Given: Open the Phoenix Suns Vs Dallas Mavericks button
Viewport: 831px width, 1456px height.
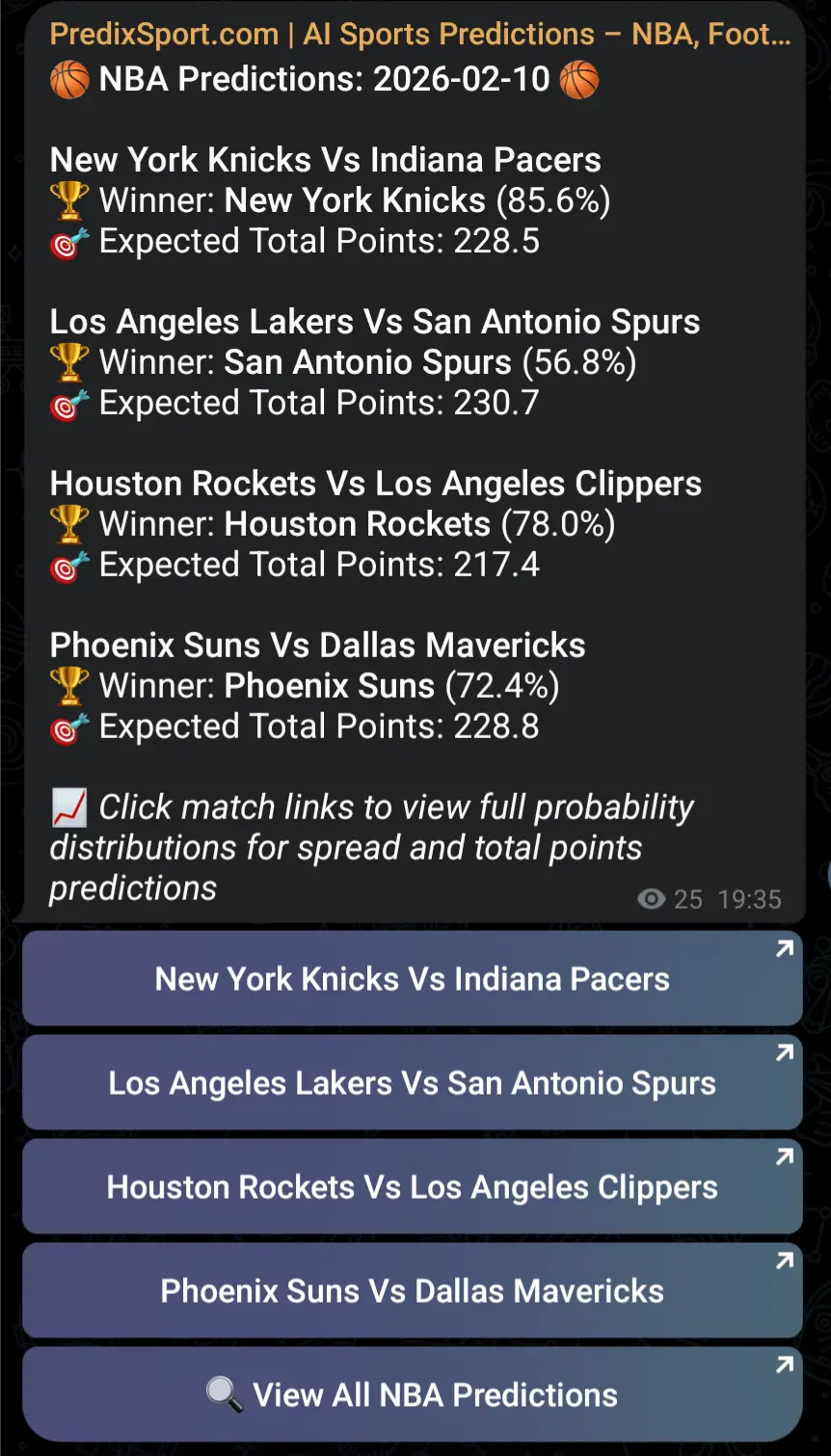Looking at the screenshot, I should click(x=413, y=1291).
